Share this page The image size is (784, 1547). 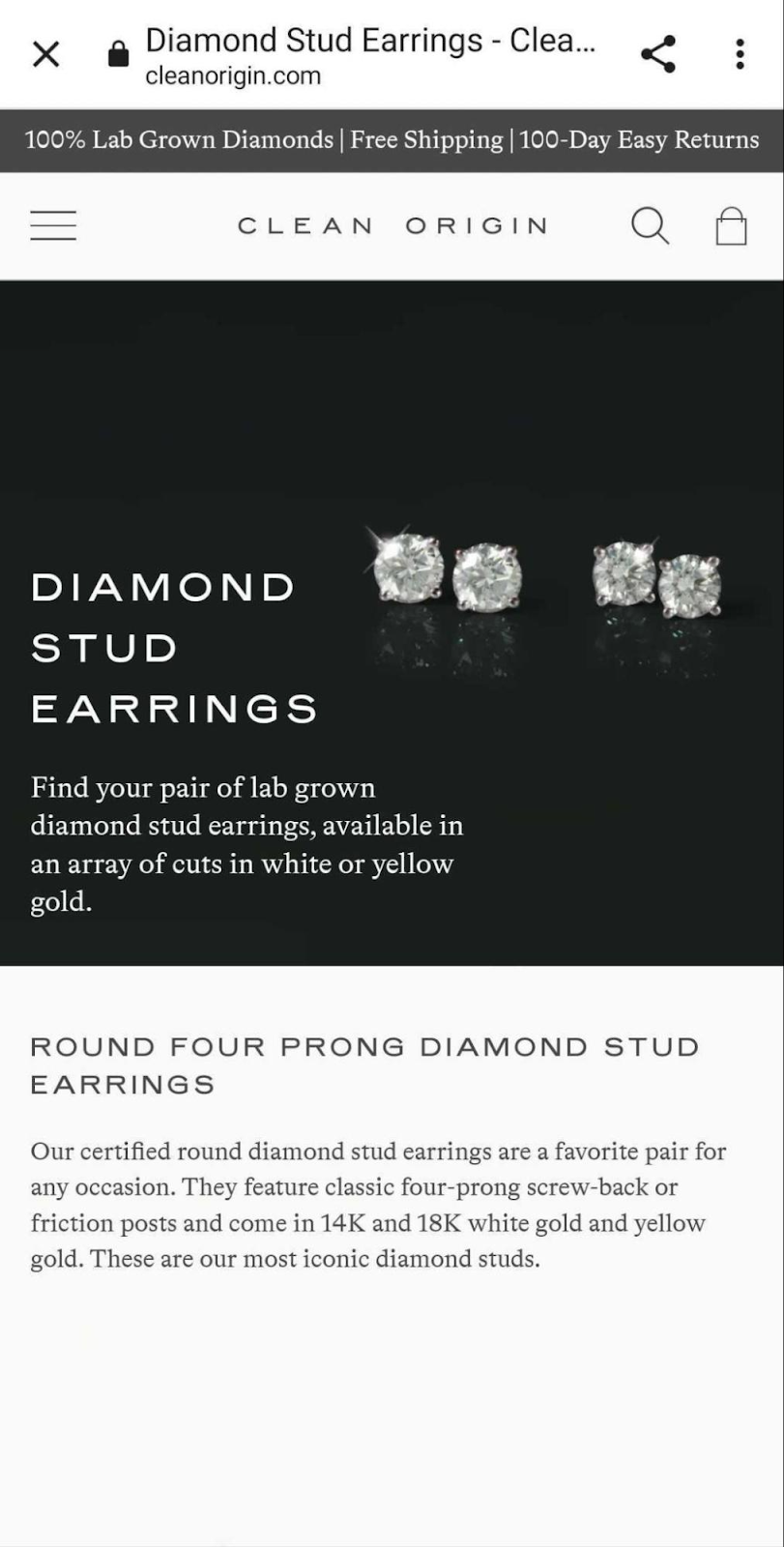(657, 54)
